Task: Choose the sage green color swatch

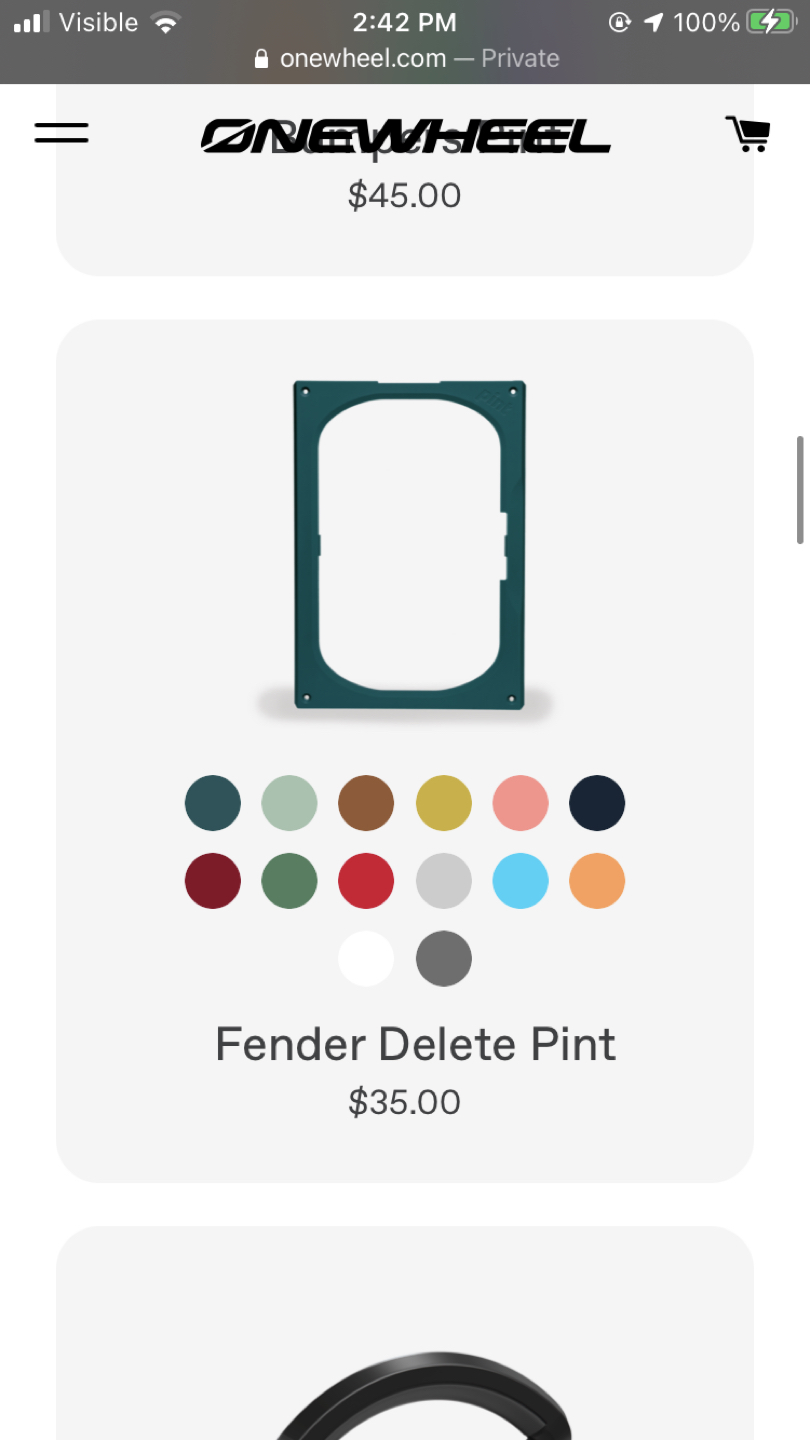Action: click(x=290, y=803)
